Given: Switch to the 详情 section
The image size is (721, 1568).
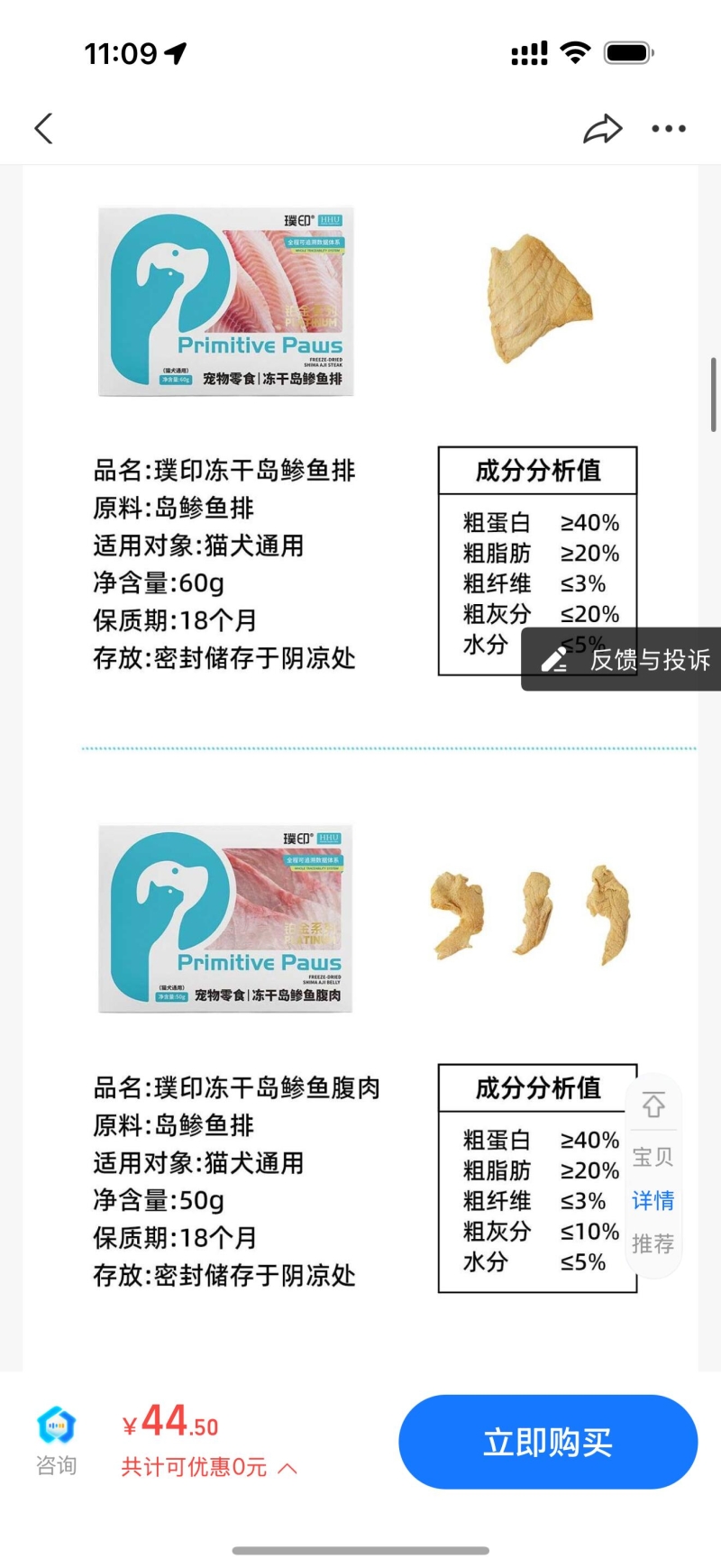Looking at the screenshot, I should point(653,1200).
